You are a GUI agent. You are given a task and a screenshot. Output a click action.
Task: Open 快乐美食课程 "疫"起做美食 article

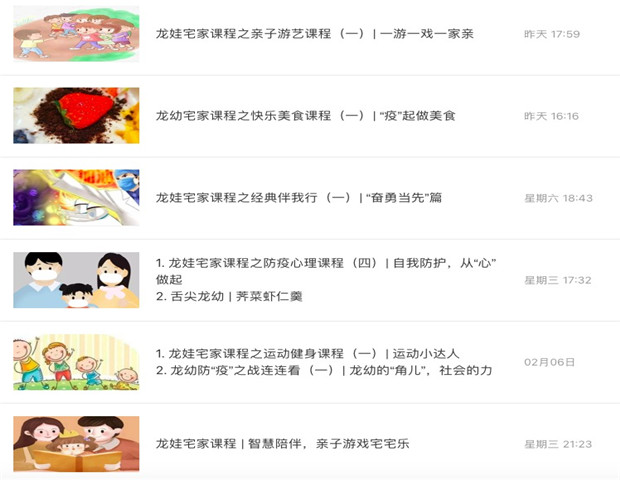coord(305,116)
